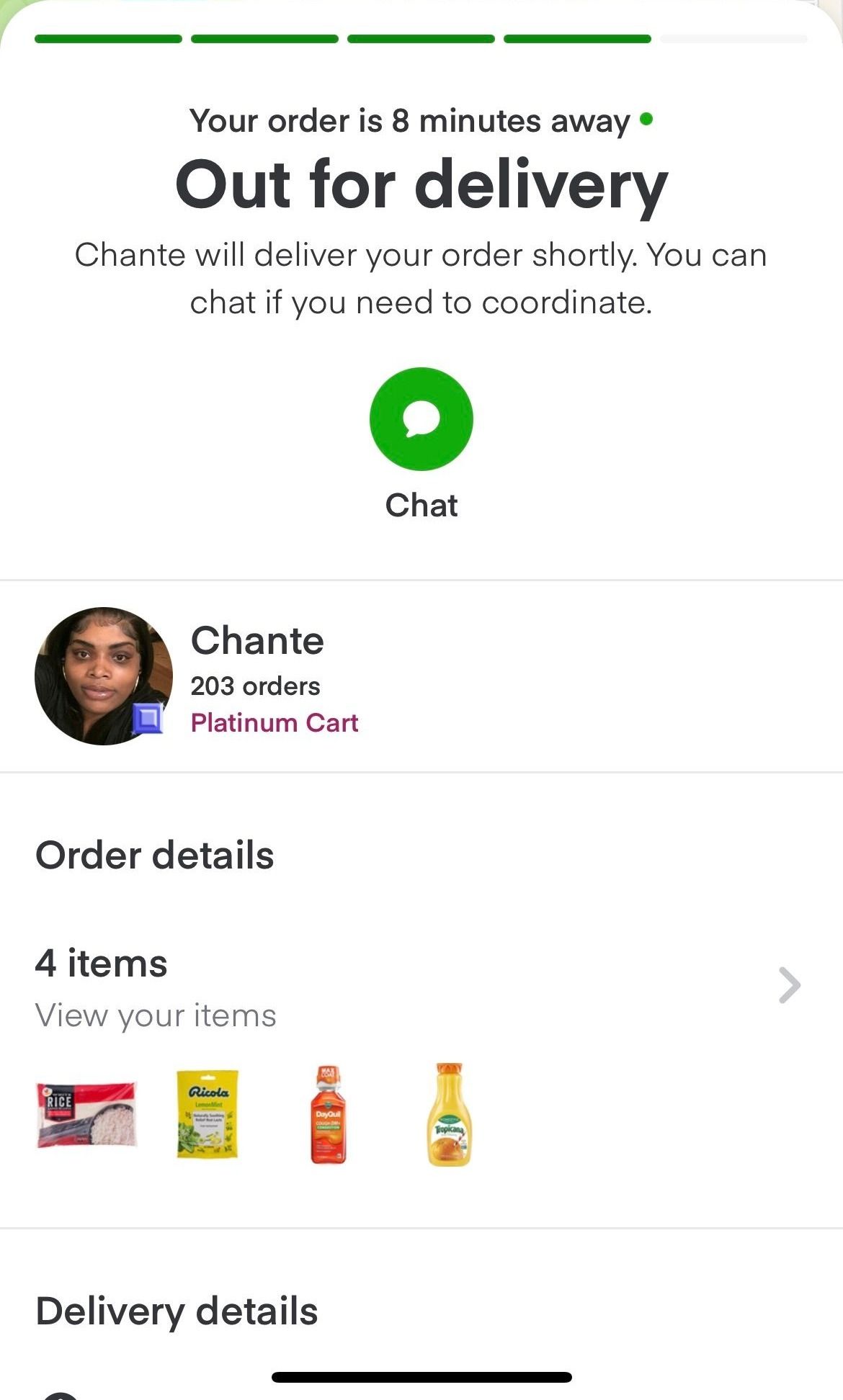The height and width of the screenshot is (1400, 843).
Task: Tap View your items
Action: [156, 1015]
